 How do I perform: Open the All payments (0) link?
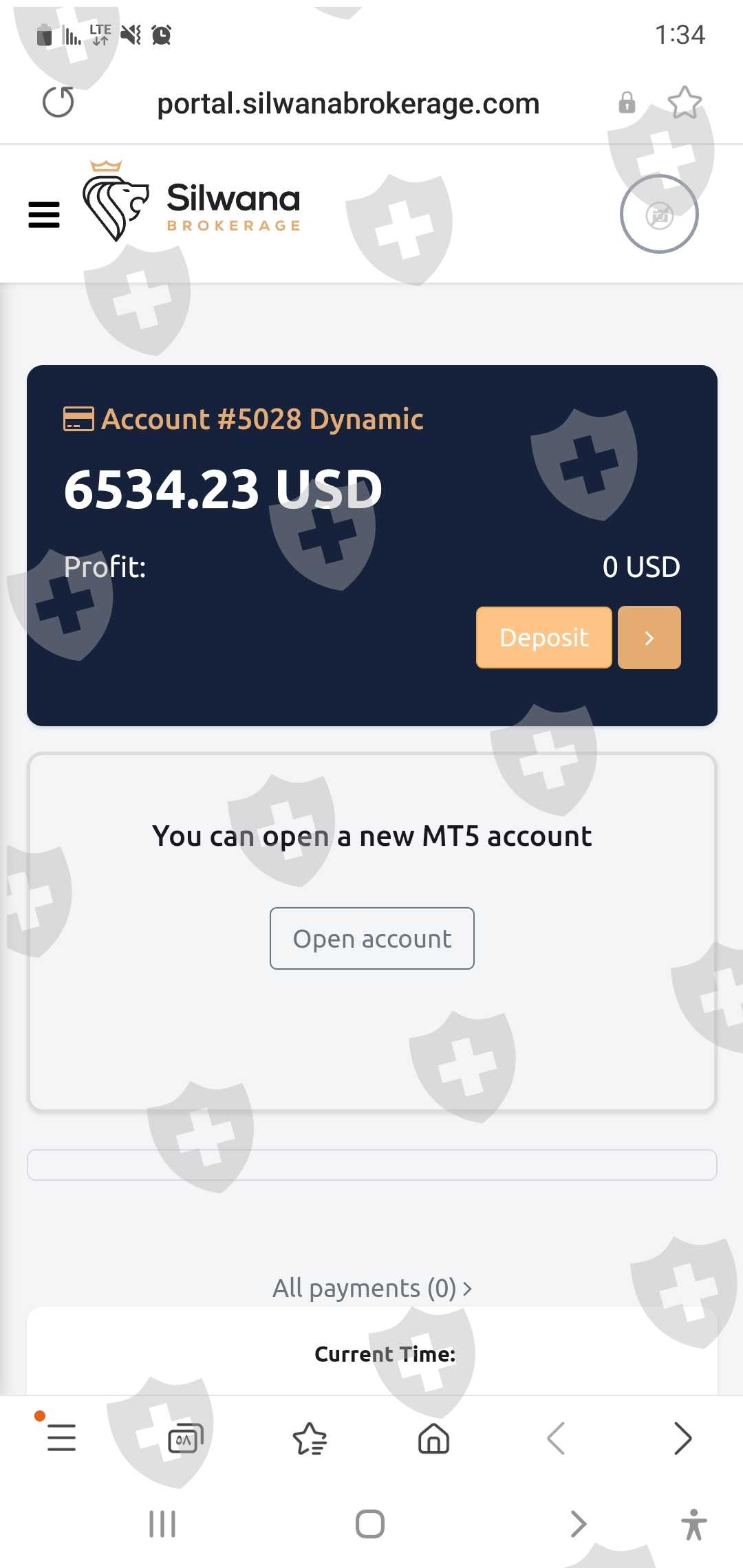372,1288
